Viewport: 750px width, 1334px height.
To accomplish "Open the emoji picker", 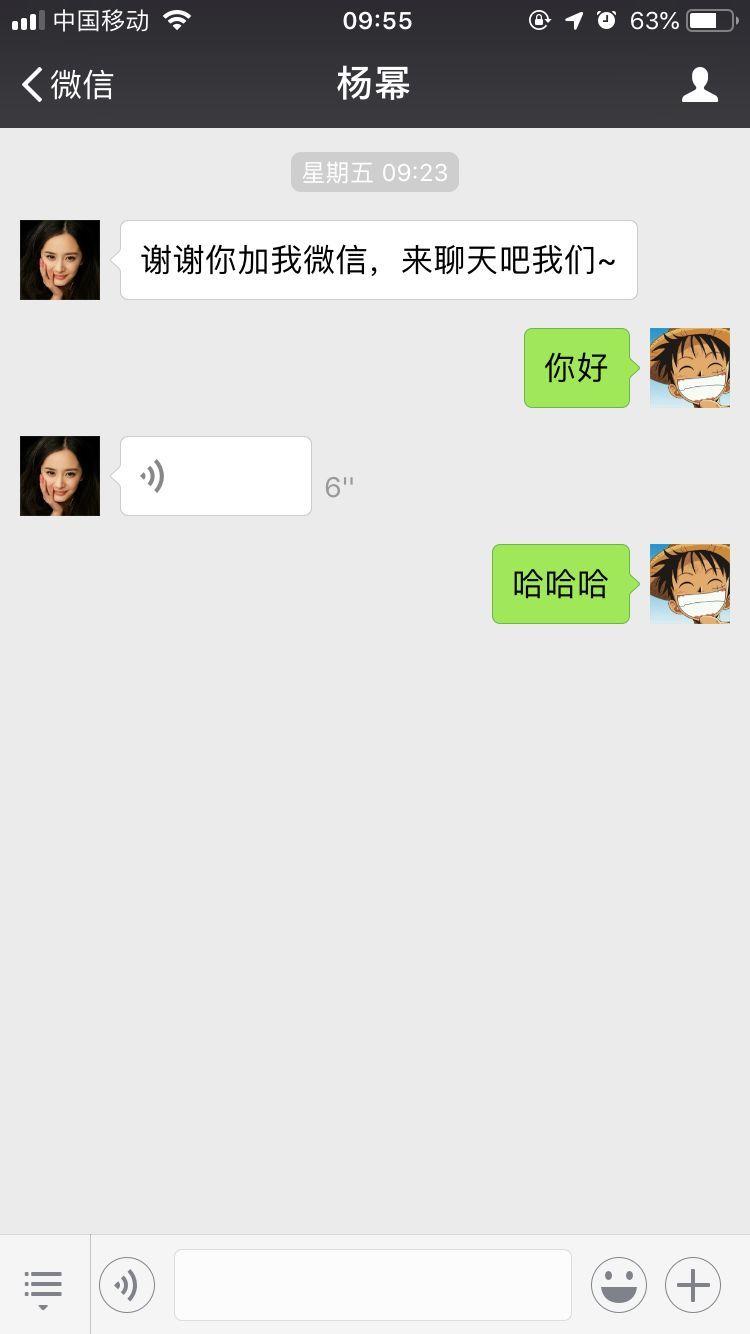I will pos(619,1285).
